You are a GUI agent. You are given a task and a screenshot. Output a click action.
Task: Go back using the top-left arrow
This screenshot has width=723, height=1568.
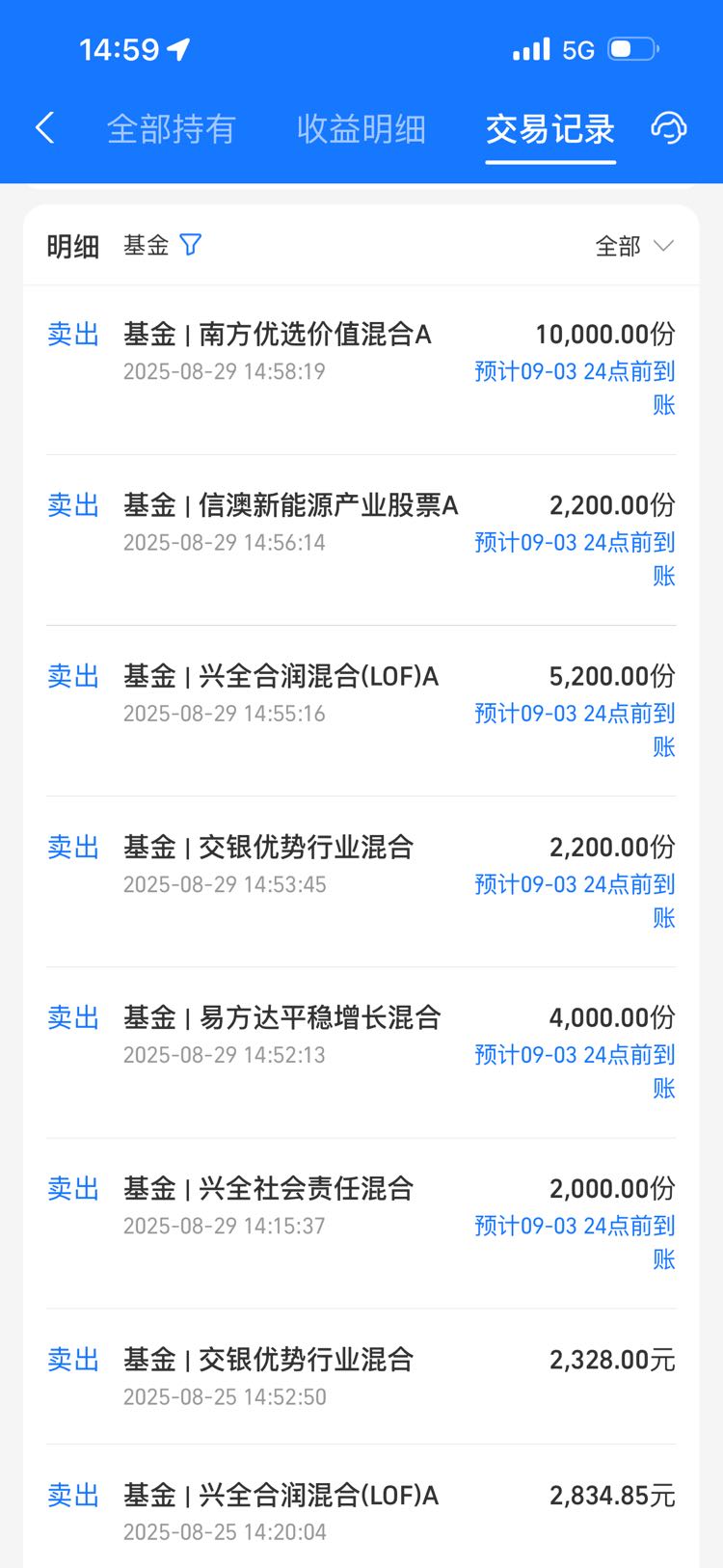[44, 127]
